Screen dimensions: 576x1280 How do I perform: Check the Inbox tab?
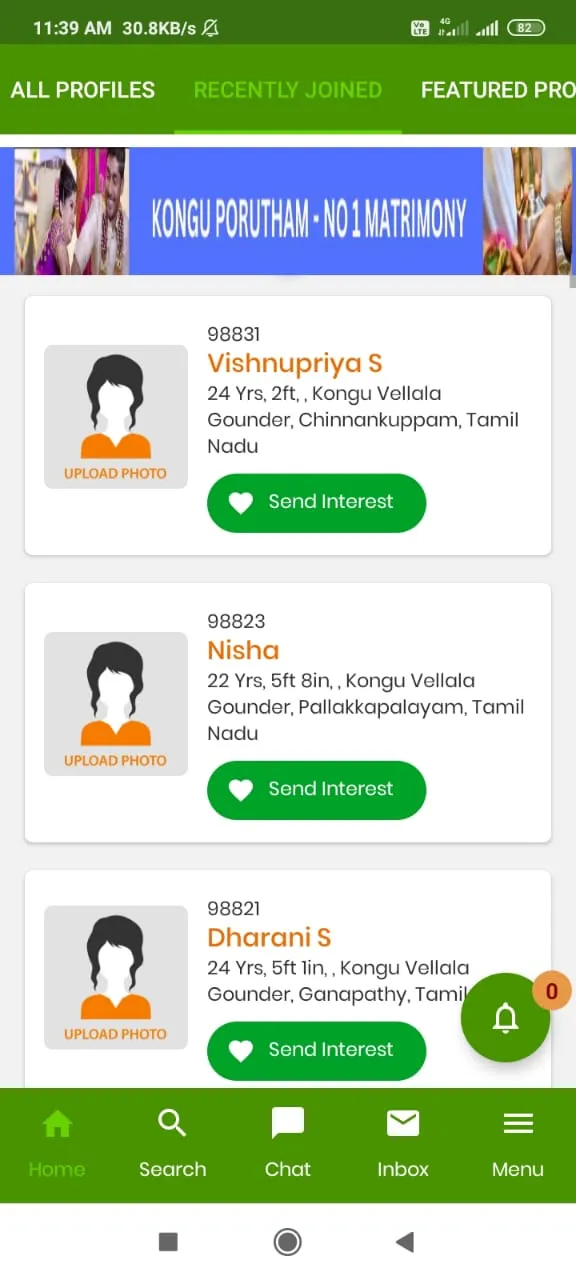pyautogui.click(x=403, y=1145)
